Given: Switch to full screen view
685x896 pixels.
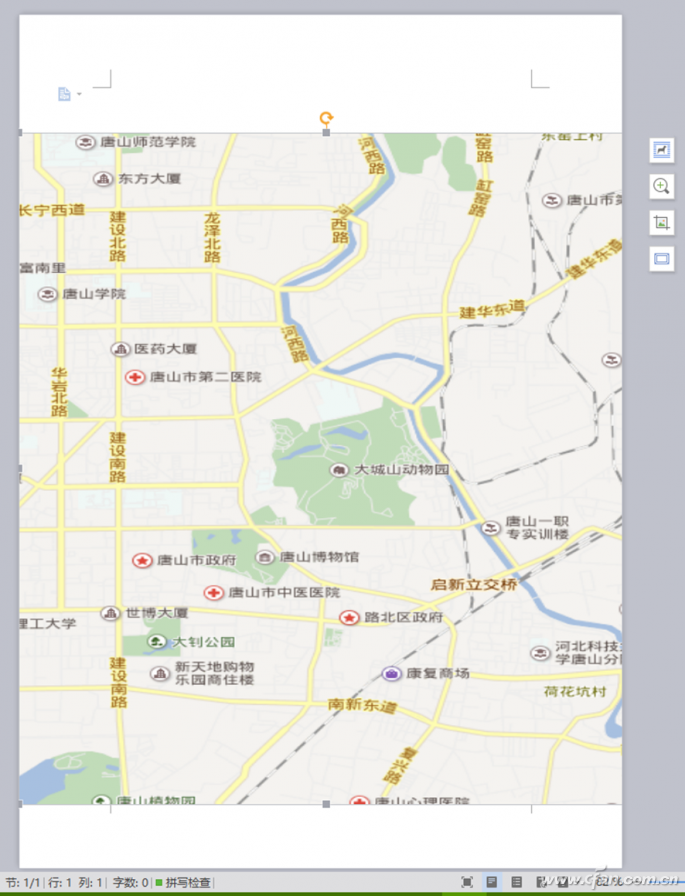Looking at the screenshot, I should click(467, 882).
